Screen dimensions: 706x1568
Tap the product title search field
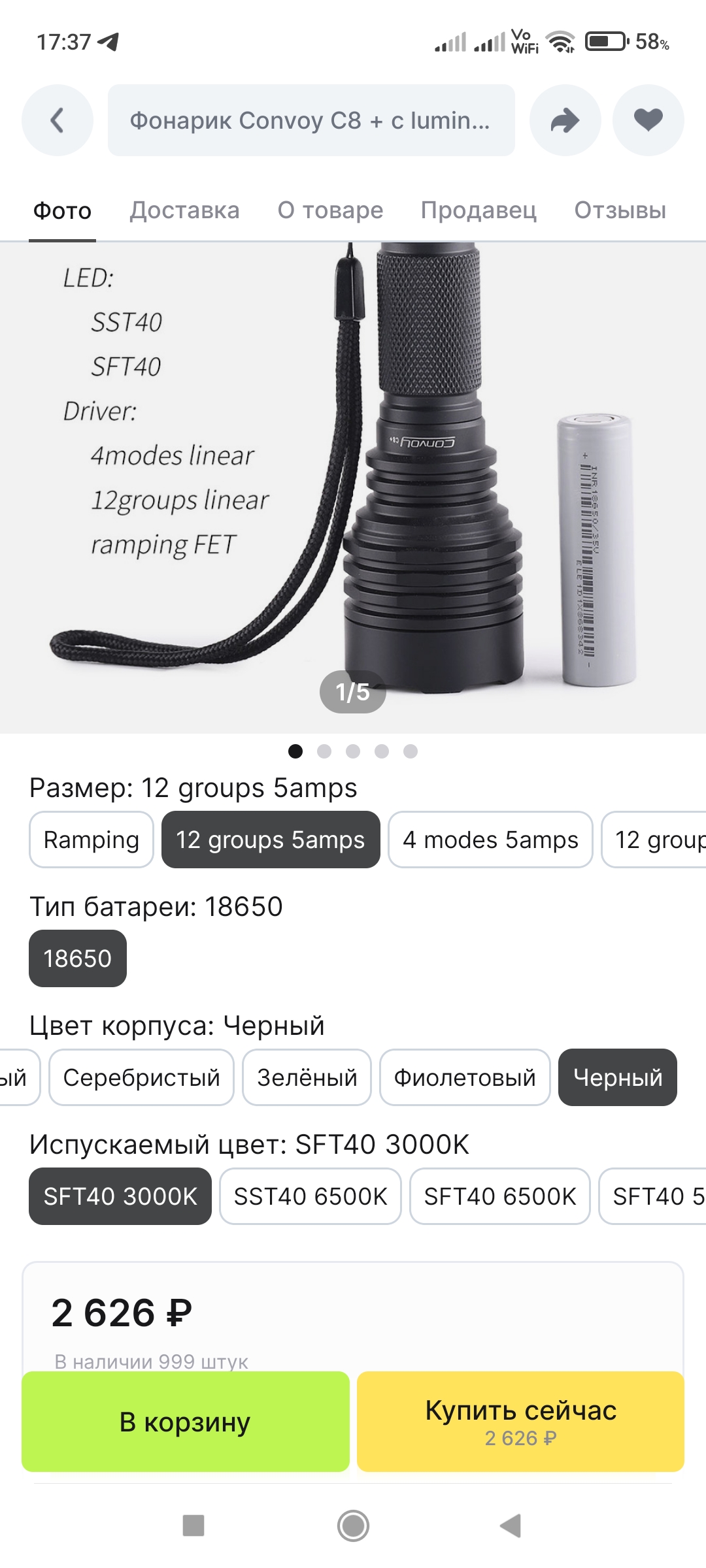pos(311,120)
